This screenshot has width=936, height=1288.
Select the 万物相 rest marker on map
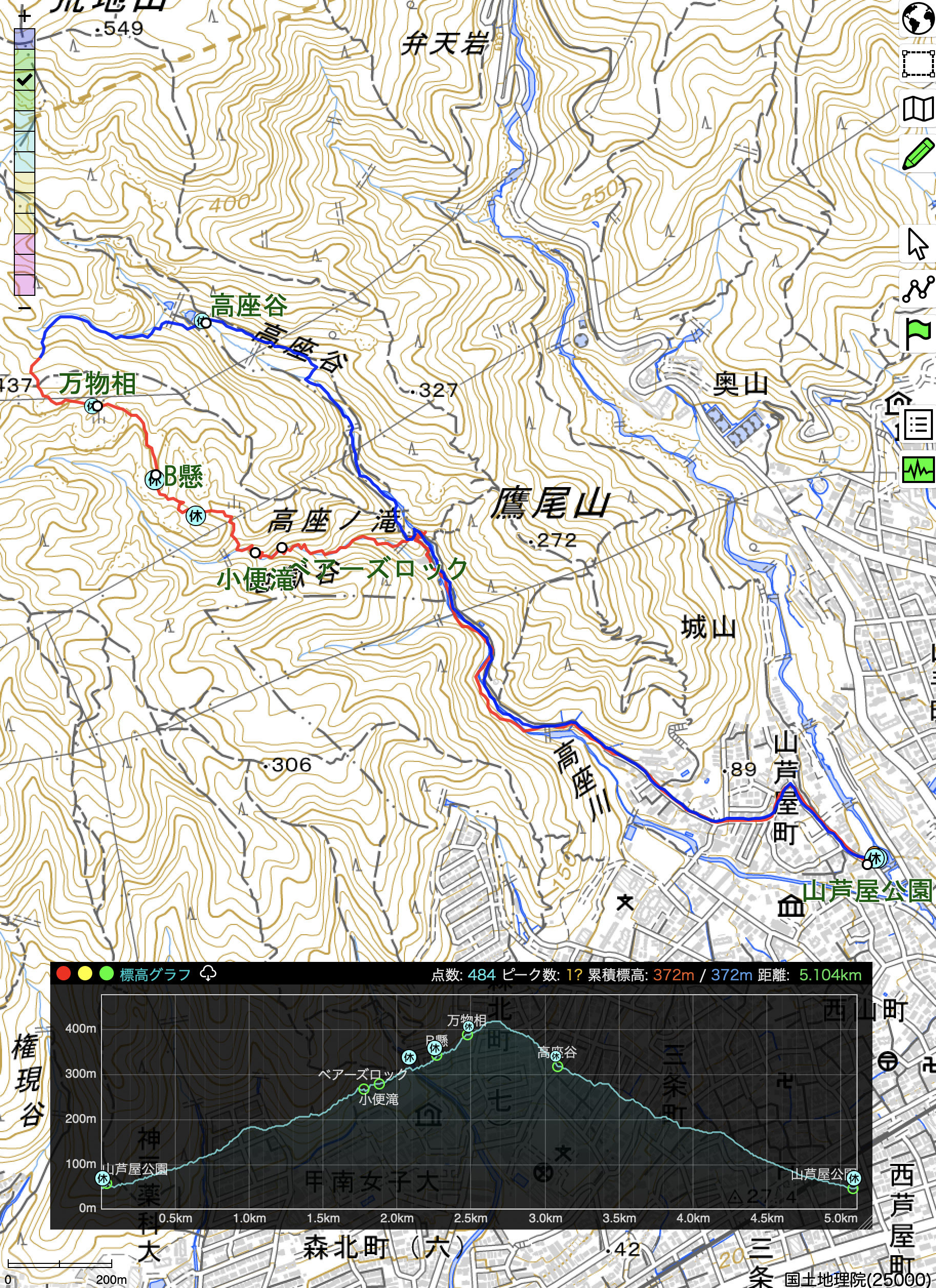click(x=92, y=406)
